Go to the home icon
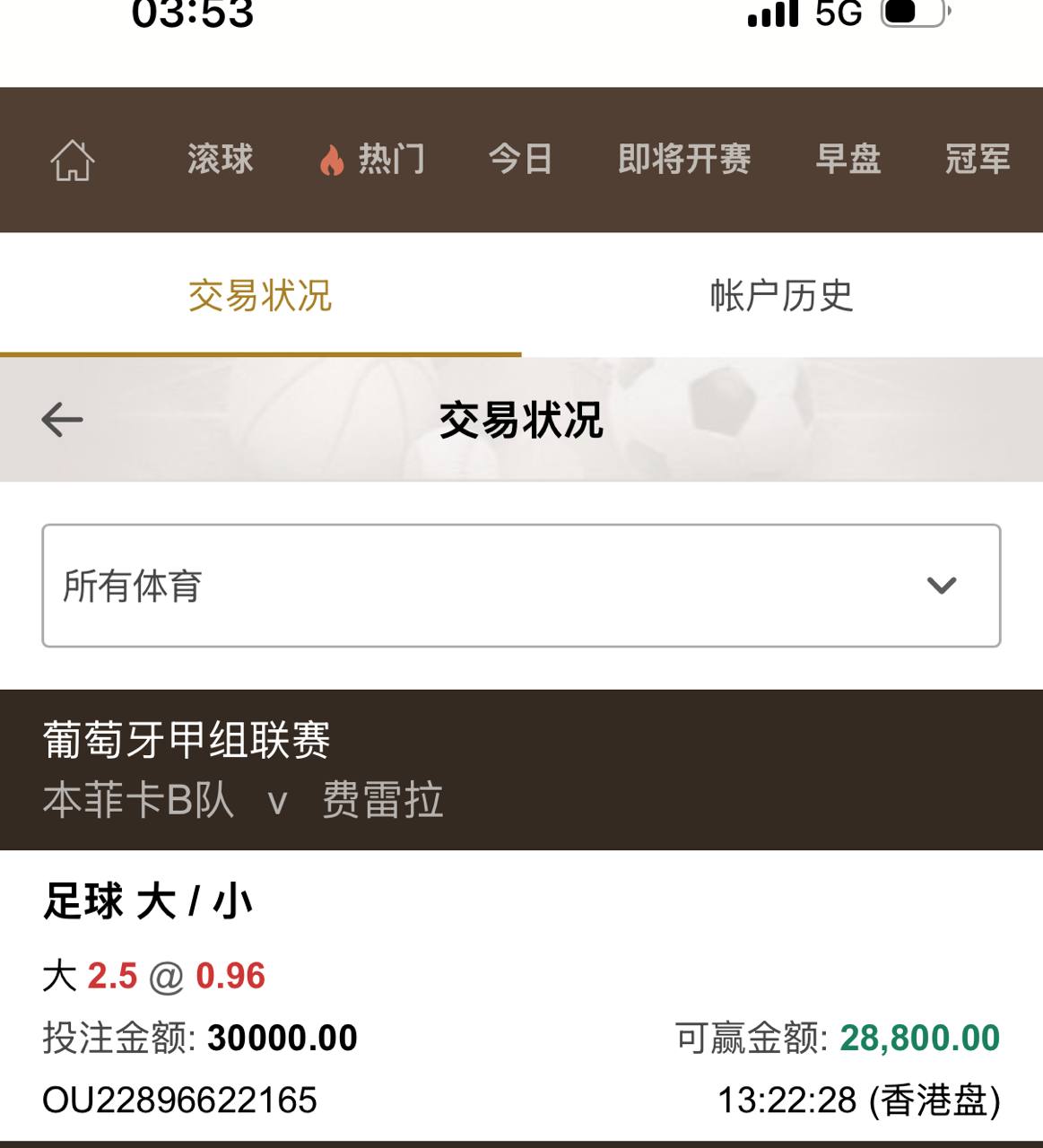 click(72, 161)
